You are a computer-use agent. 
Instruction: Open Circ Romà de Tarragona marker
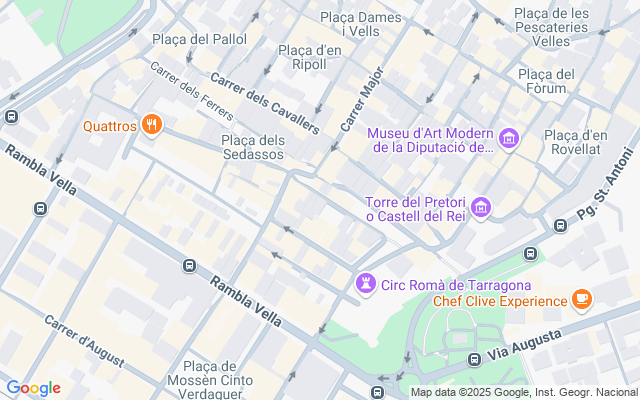pos(366,285)
